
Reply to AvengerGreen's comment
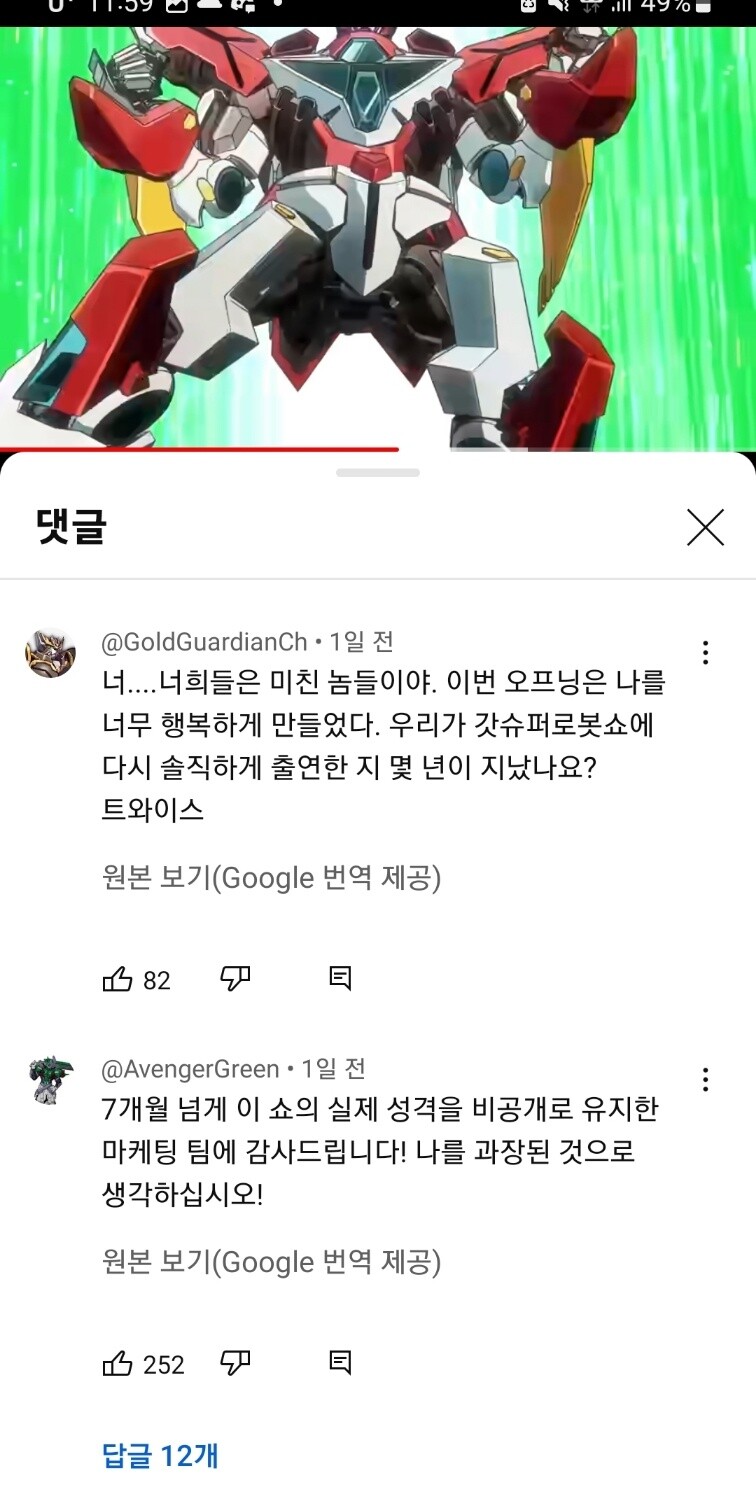tap(340, 1364)
